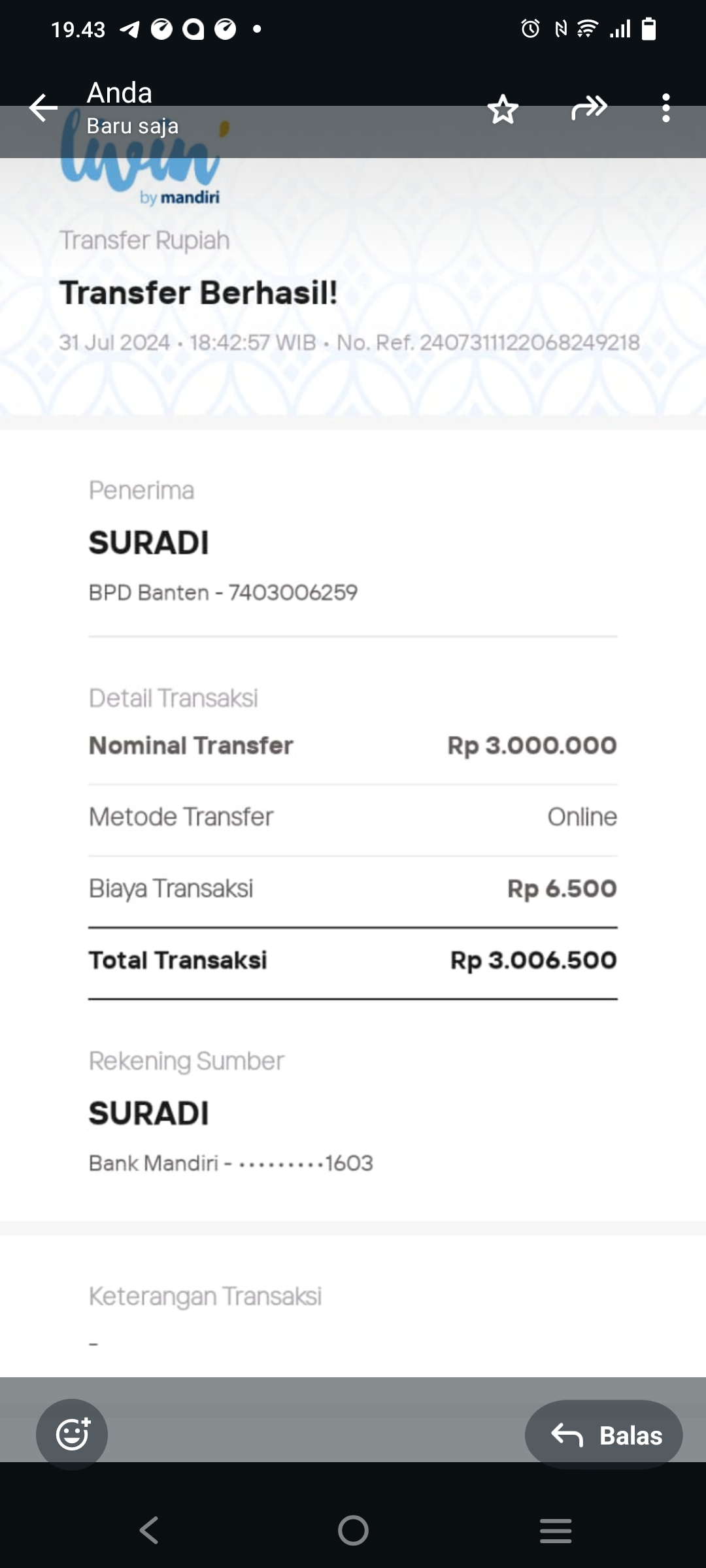Go back from the image viewer
Viewport: 706px width, 1568px height.
click(43, 108)
